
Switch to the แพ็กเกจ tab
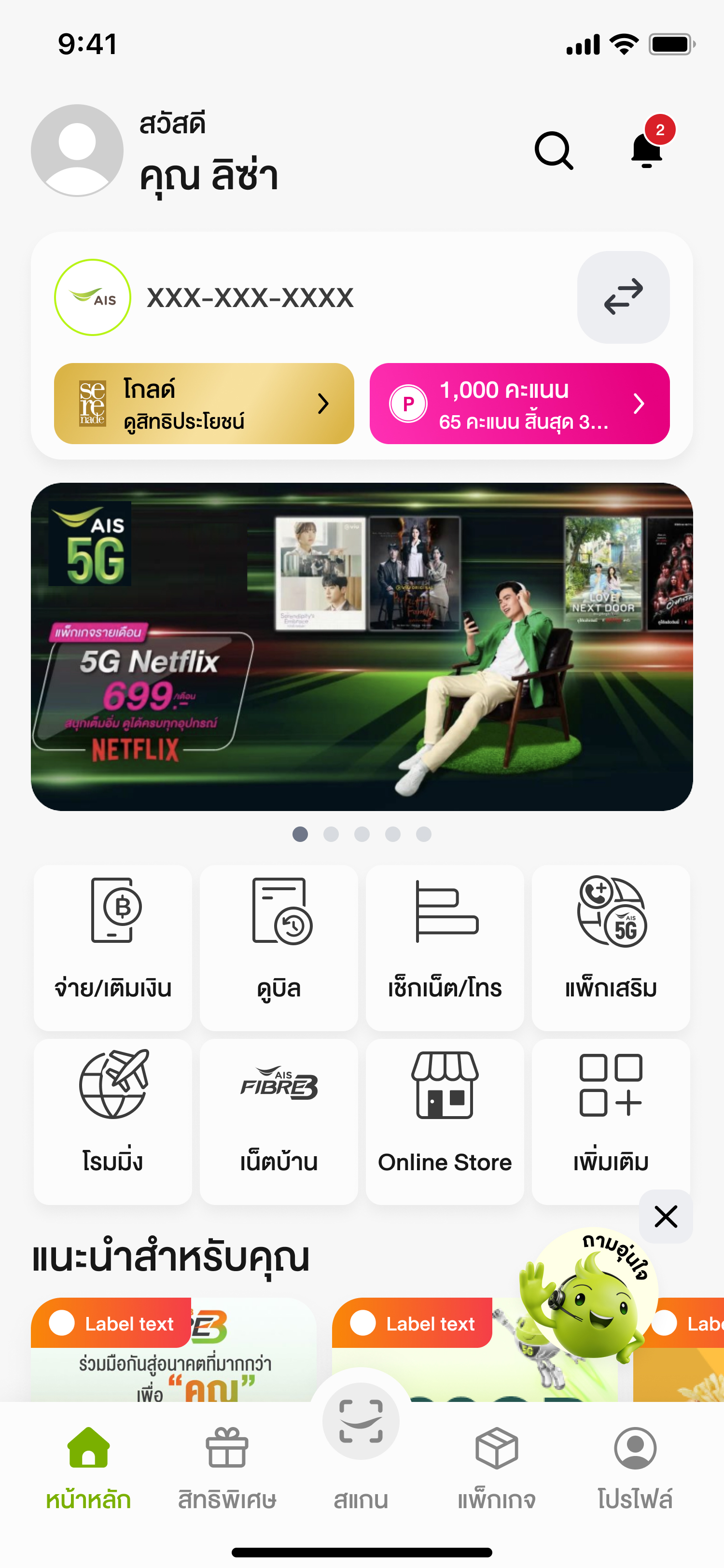pos(497,1468)
